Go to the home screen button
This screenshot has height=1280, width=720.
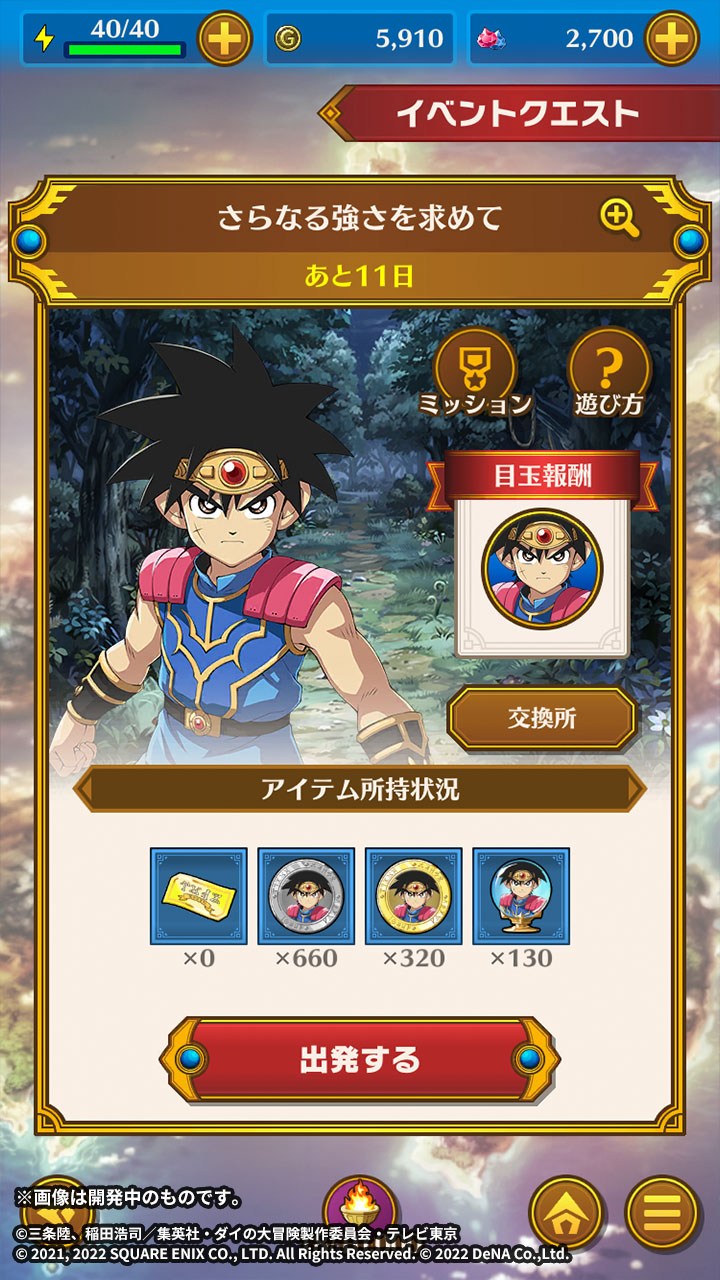pos(567,1213)
